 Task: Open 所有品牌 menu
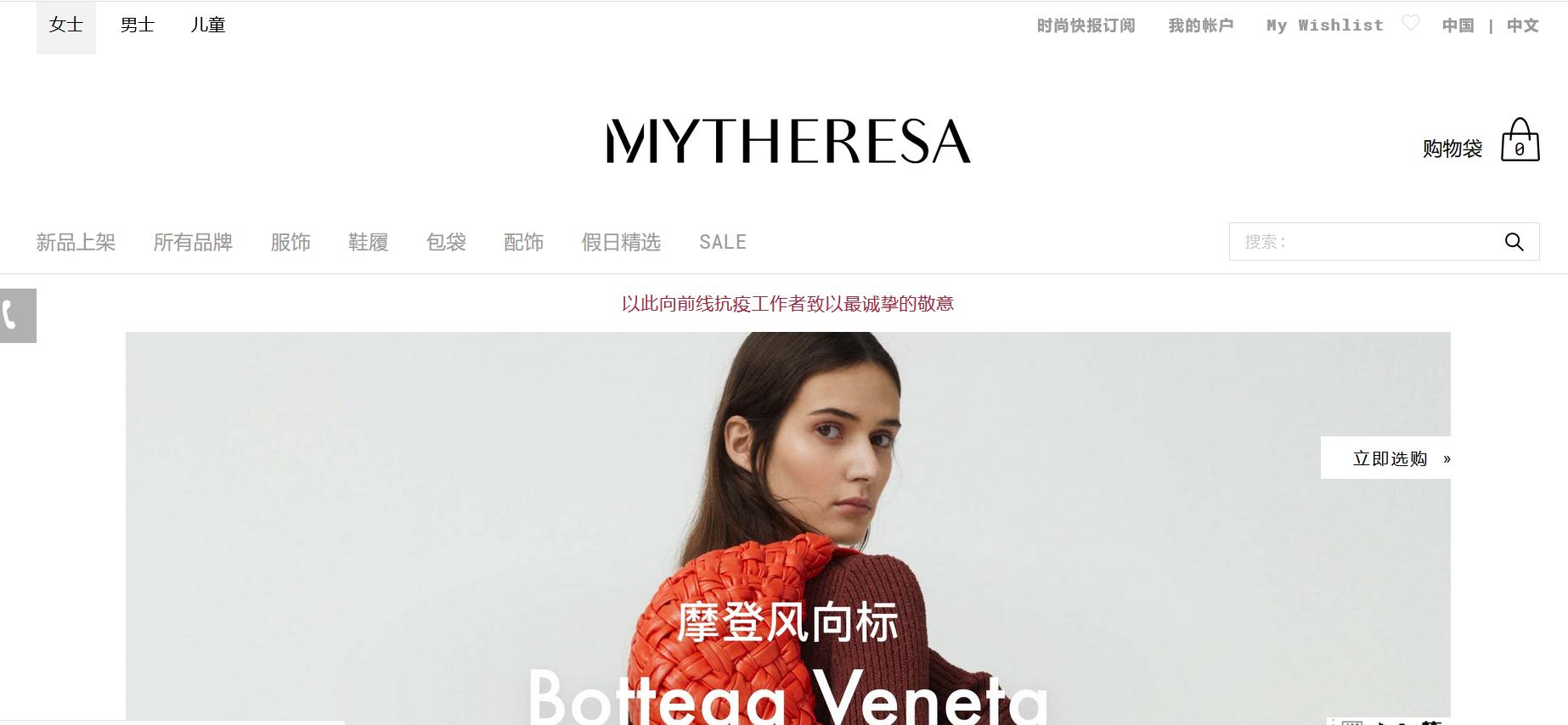[193, 243]
